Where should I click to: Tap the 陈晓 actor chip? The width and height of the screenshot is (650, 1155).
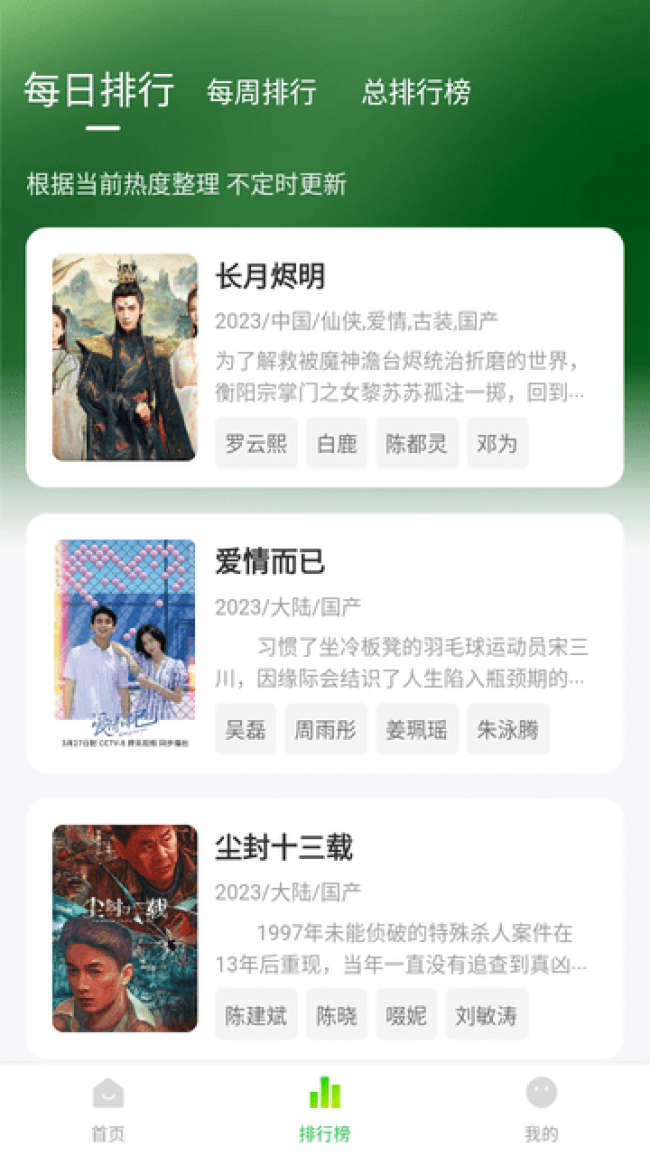(x=337, y=1015)
